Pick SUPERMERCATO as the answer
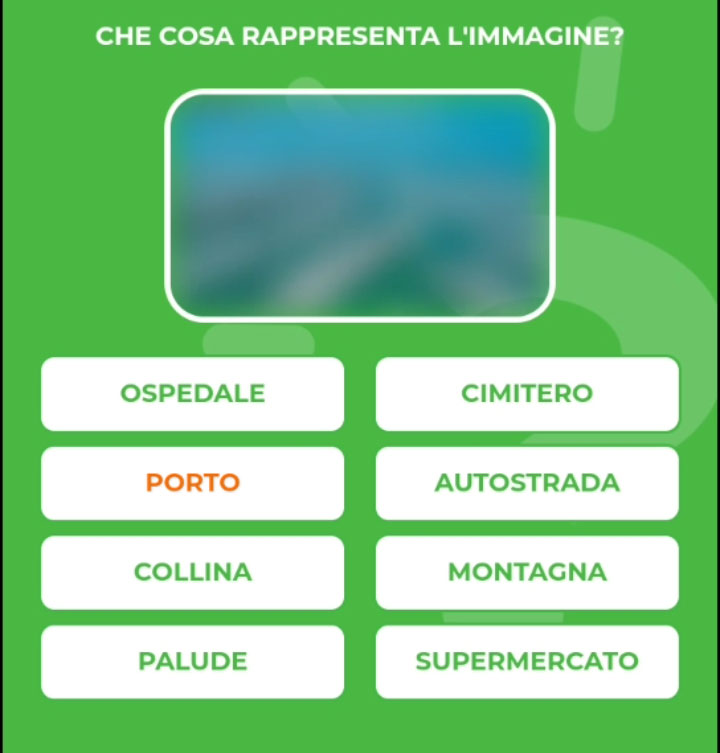 pos(527,661)
